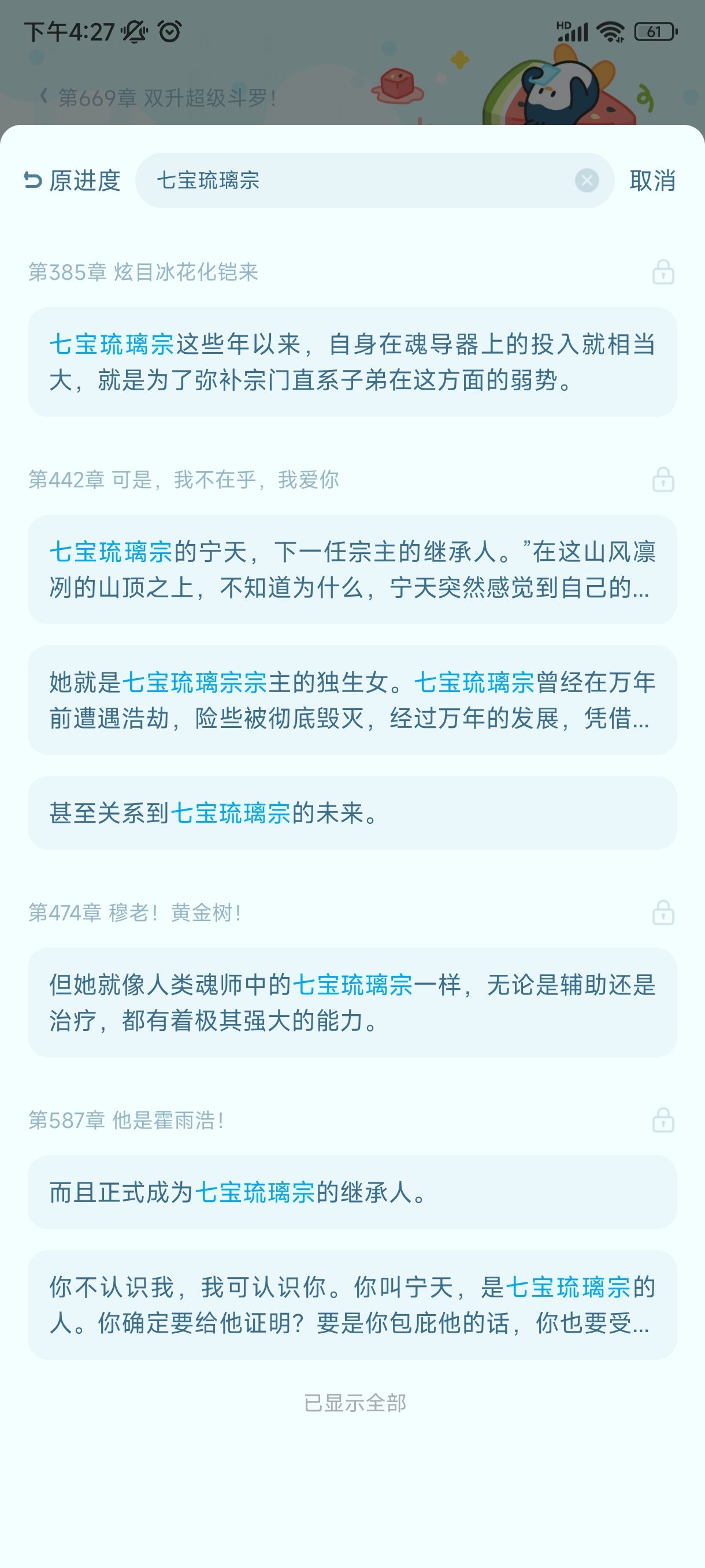This screenshot has height=1568, width=705.
Task: Open result starting 但她就像人类魂师中的
Action: tap(352, 1003)
